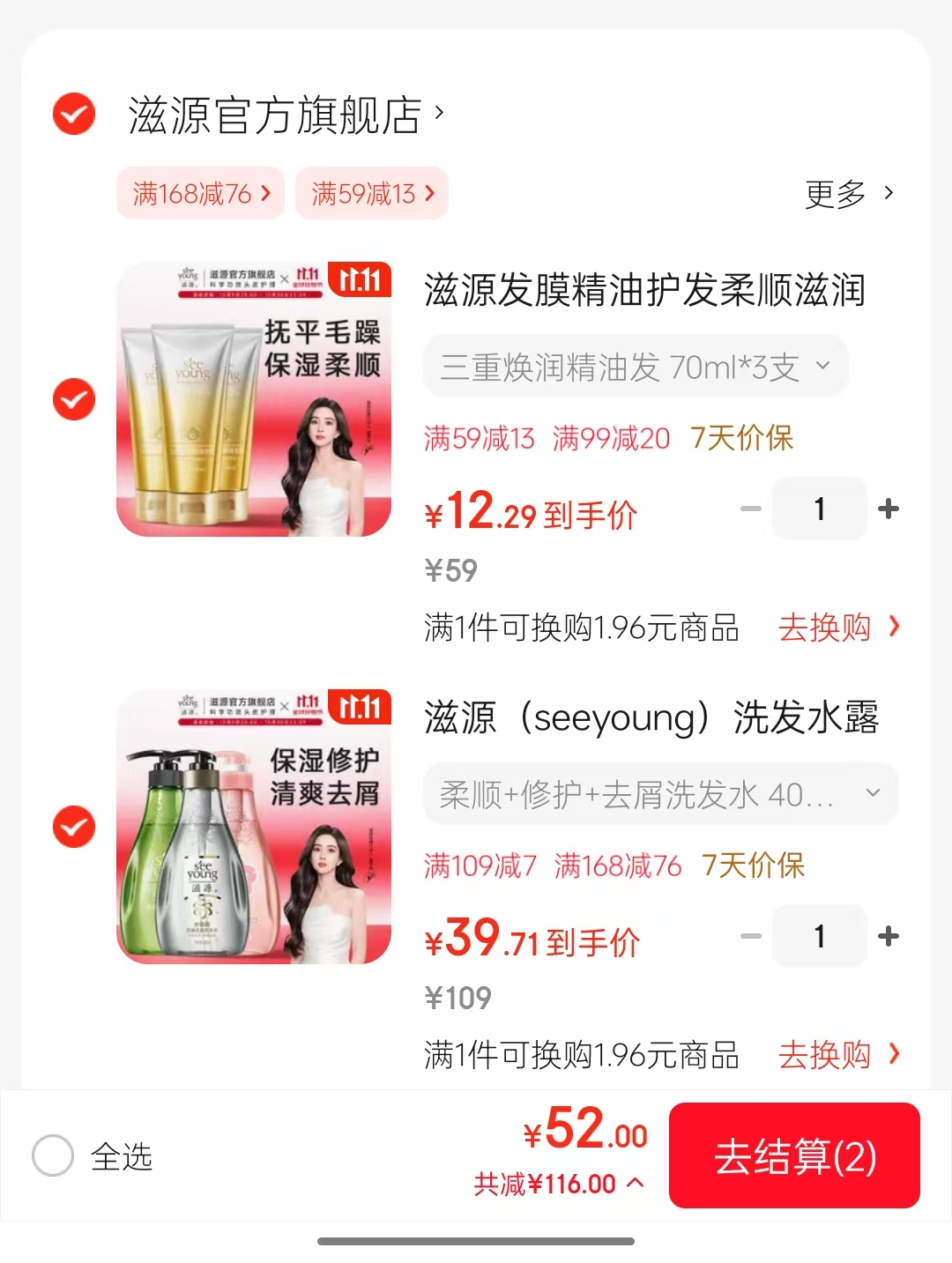
Task: Increase the 滋源发膜精油 quantity
Action: 889,509
